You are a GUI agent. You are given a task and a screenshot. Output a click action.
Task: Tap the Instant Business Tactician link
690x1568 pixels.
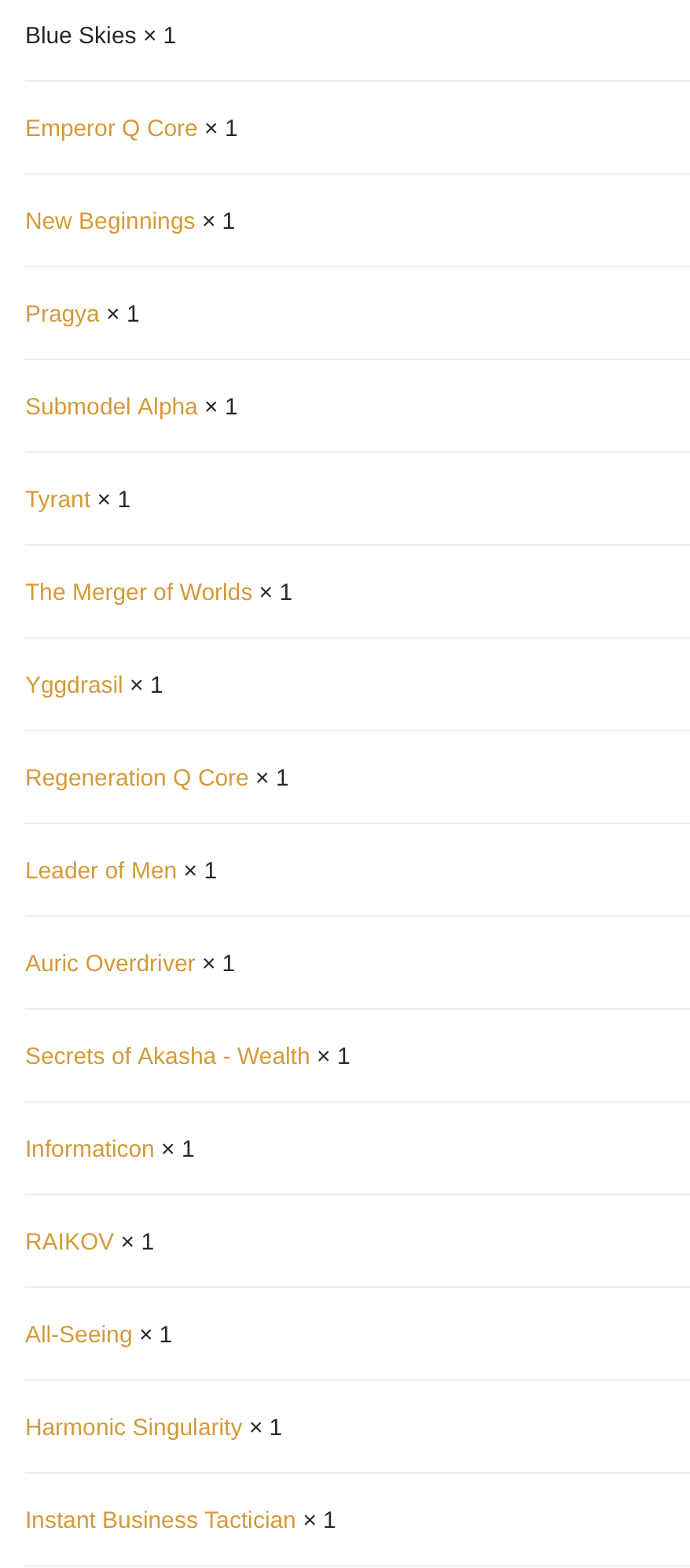click(160, 1520)
